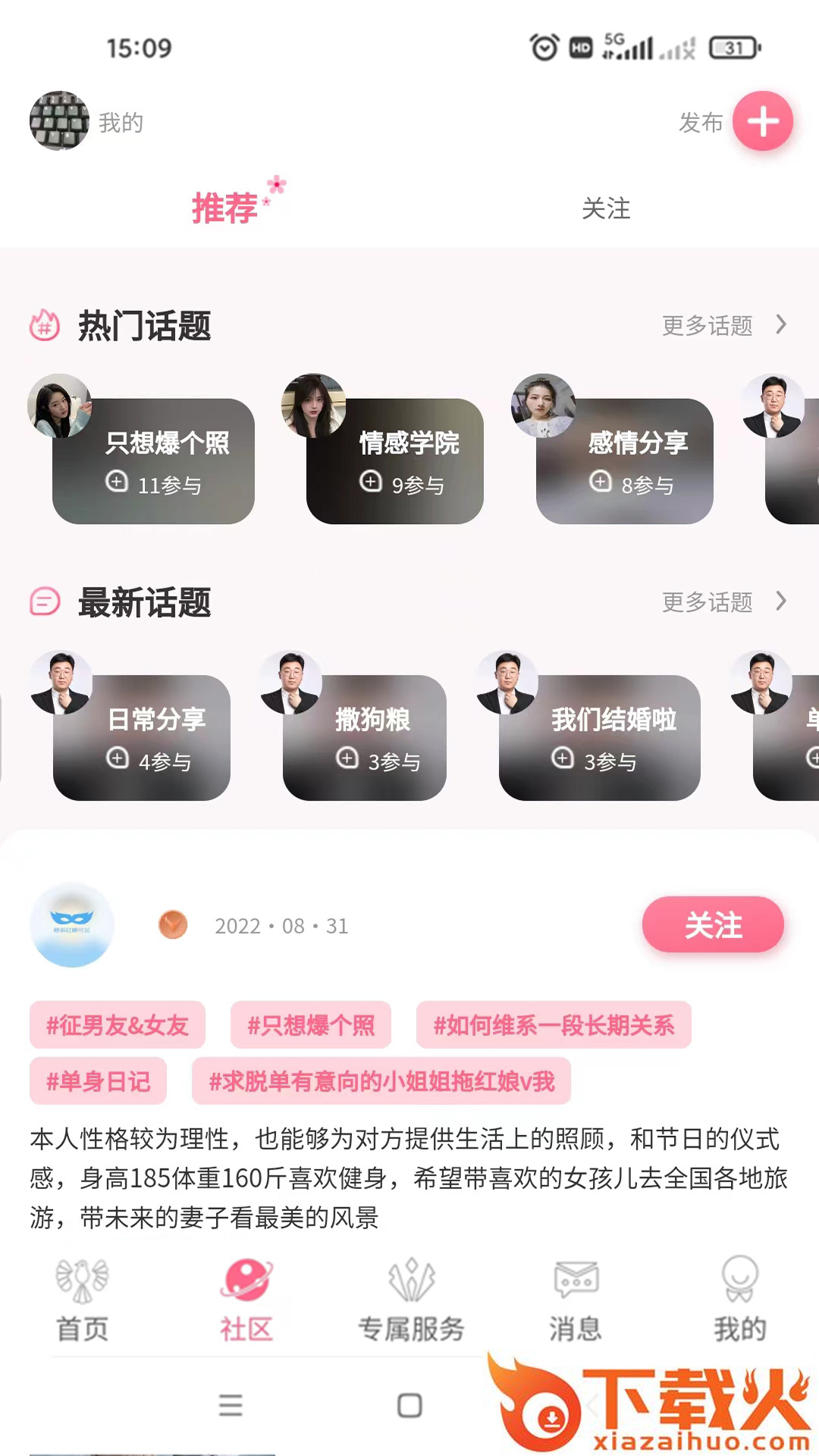
Task: Open 更多话题 for 热门话题
Action: pos(723,325)
